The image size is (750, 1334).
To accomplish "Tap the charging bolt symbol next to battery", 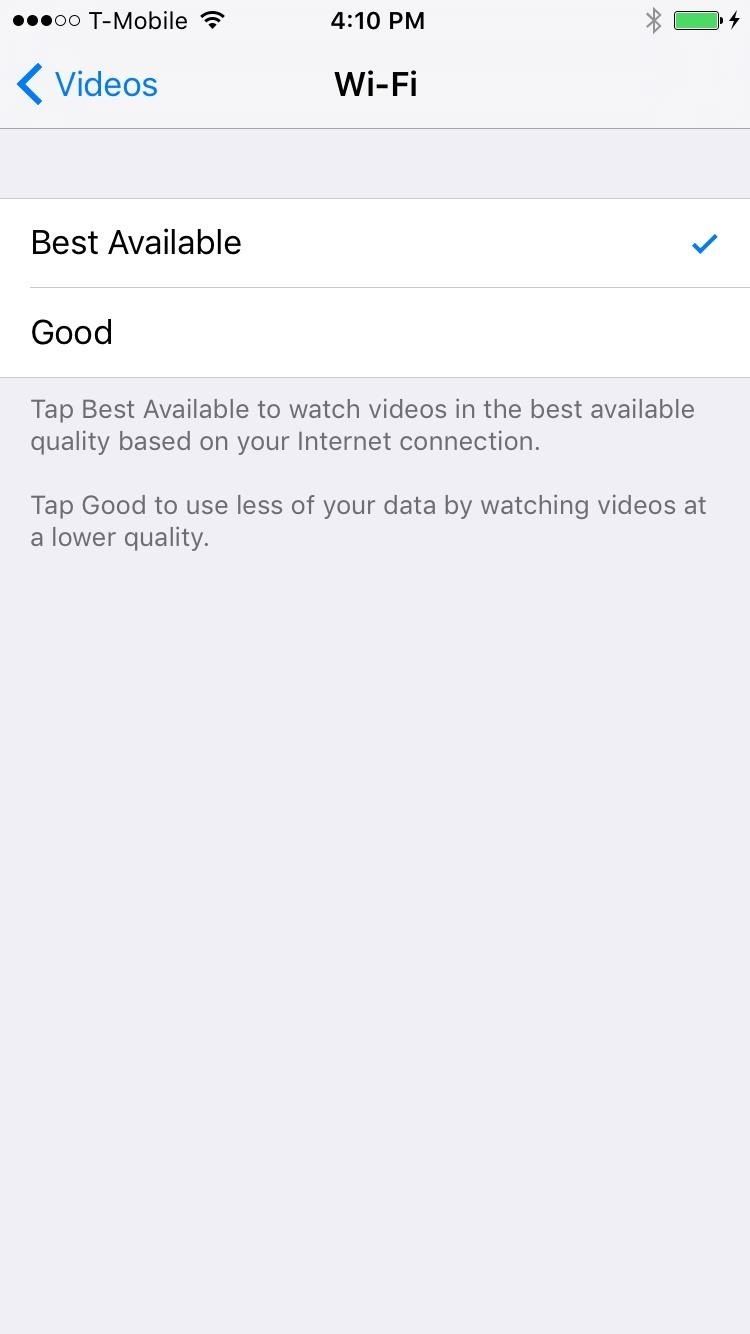I will [x=734, y=19].
